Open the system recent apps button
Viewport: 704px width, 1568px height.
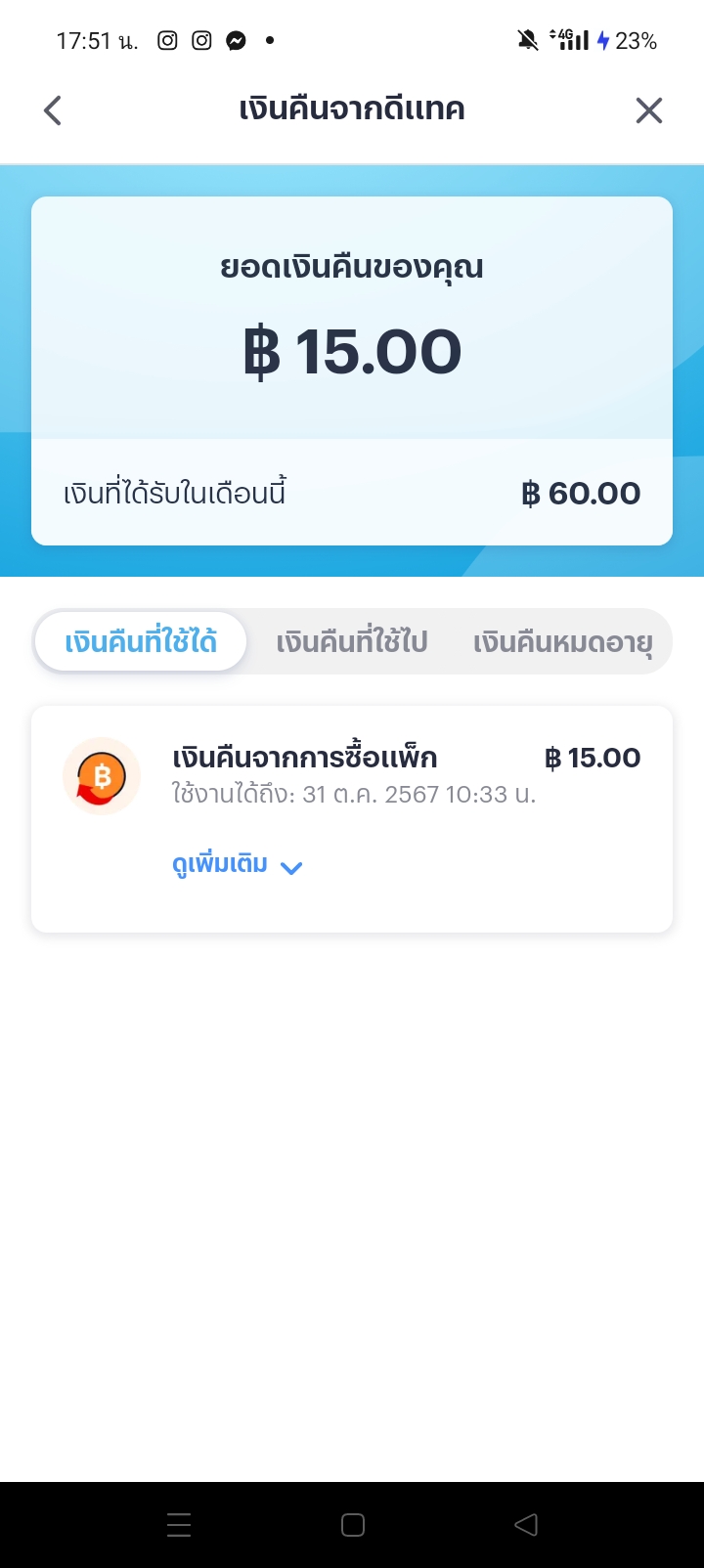pyautogui.click(x=179, y=1525)
